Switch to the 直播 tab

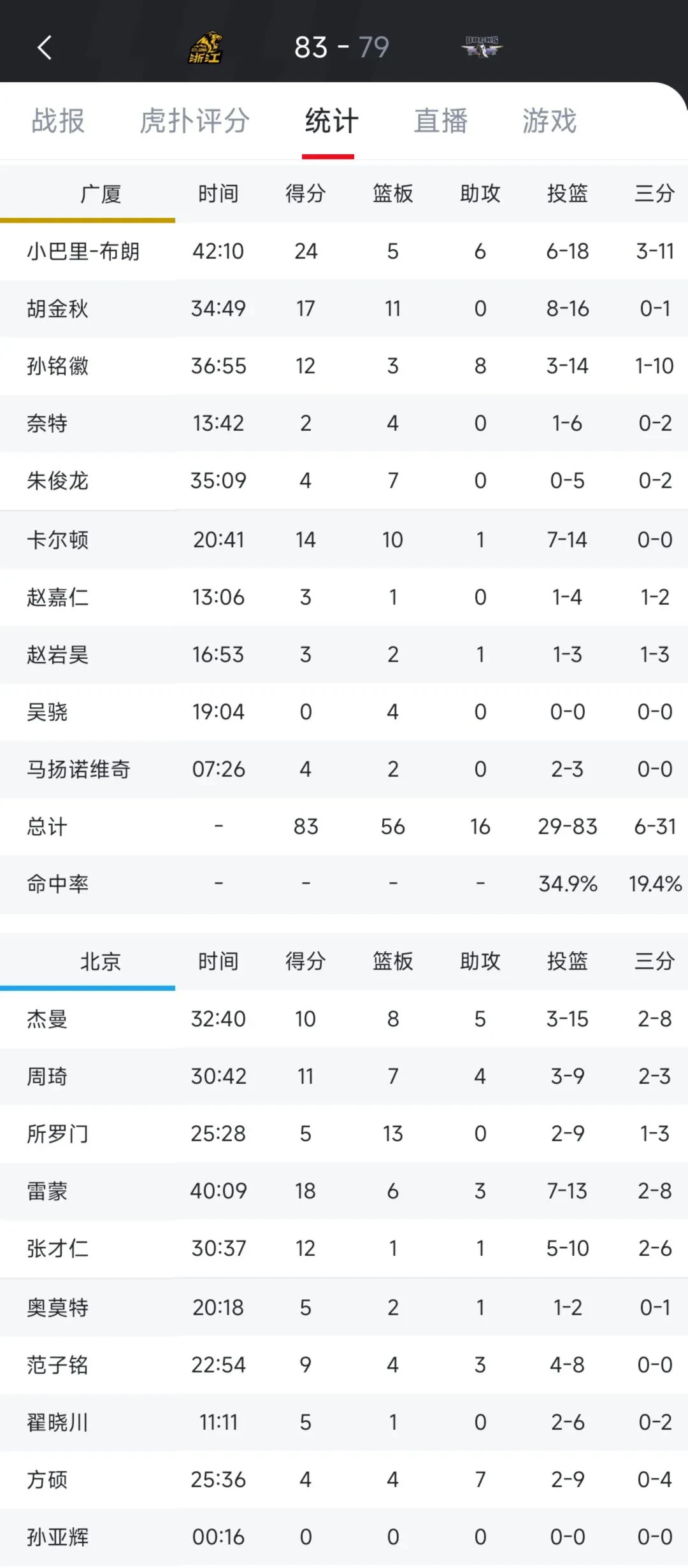441,121
